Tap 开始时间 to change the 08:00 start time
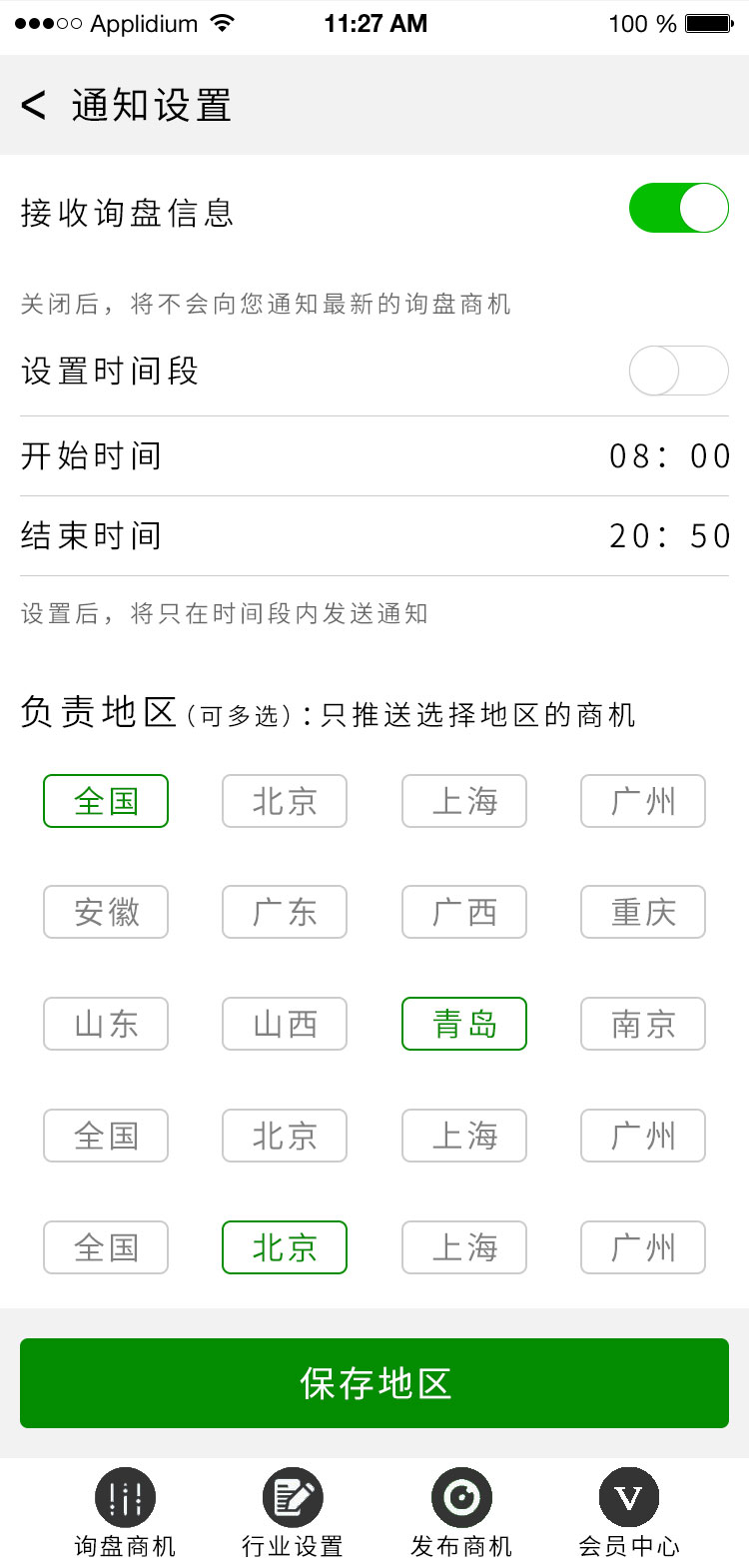 pyautogui.click(x=374, y=455)
